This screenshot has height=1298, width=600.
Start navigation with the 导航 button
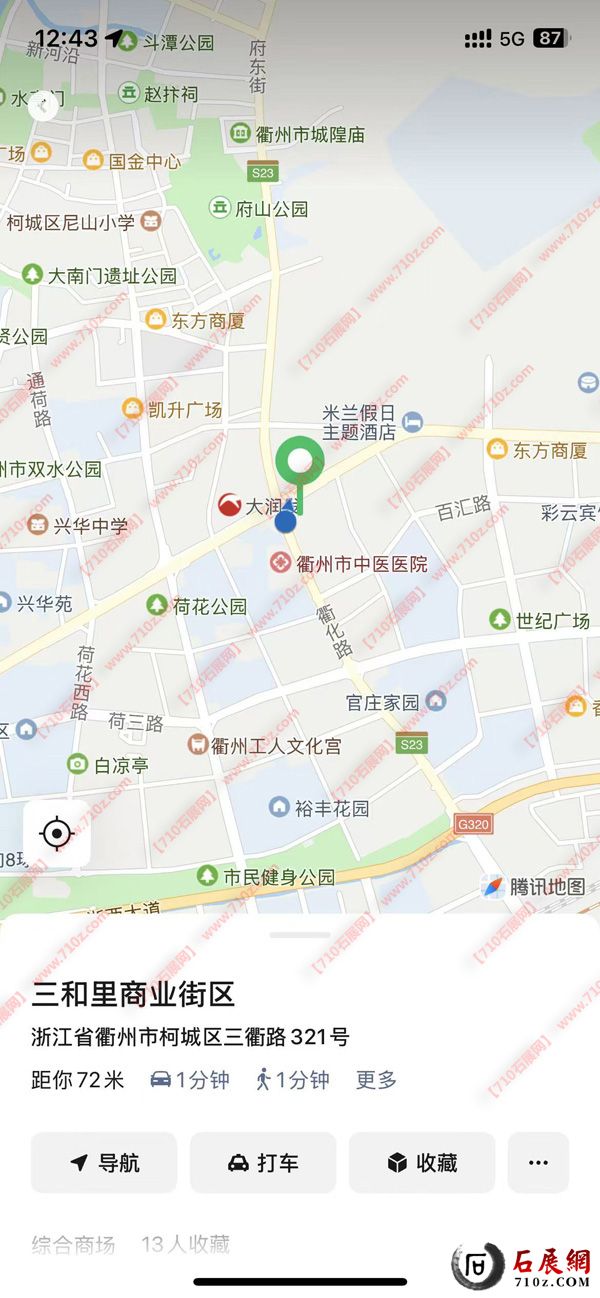point(104,1162)
